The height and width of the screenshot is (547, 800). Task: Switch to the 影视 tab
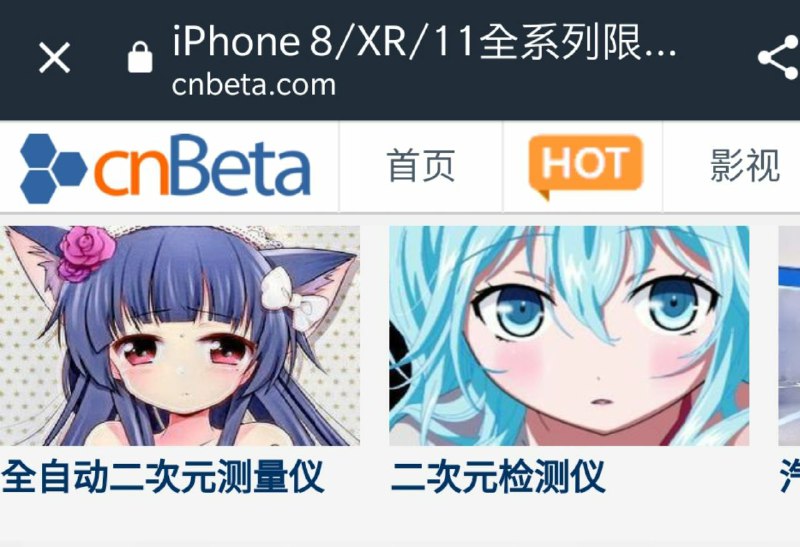pyautogui.click(x=744, y=166)
